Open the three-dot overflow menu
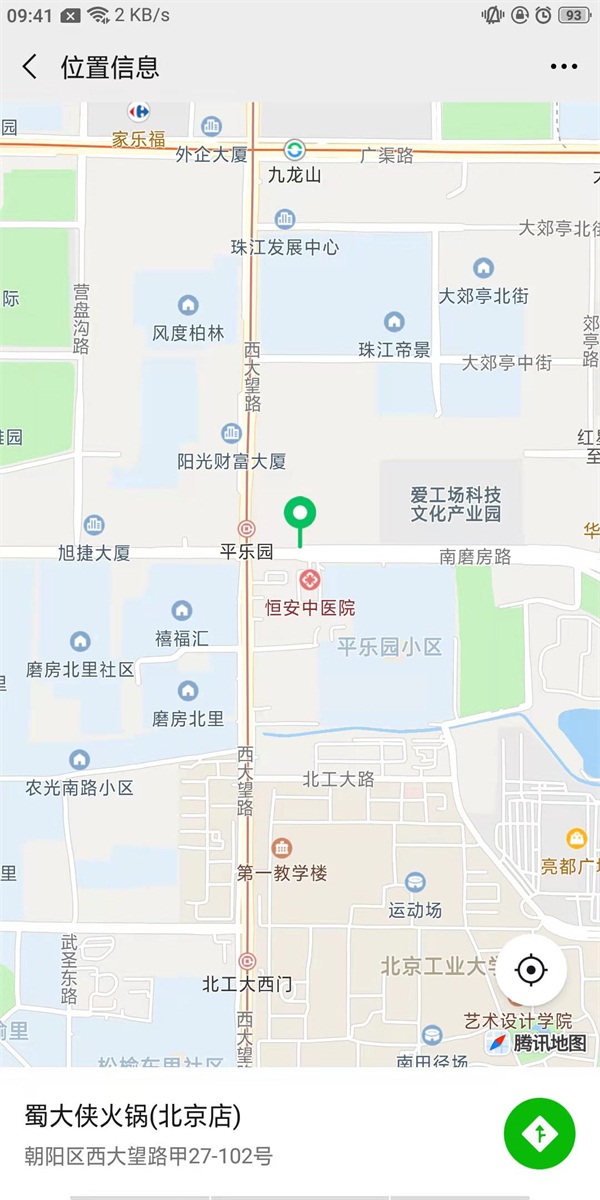 click(x=563, y=67)
